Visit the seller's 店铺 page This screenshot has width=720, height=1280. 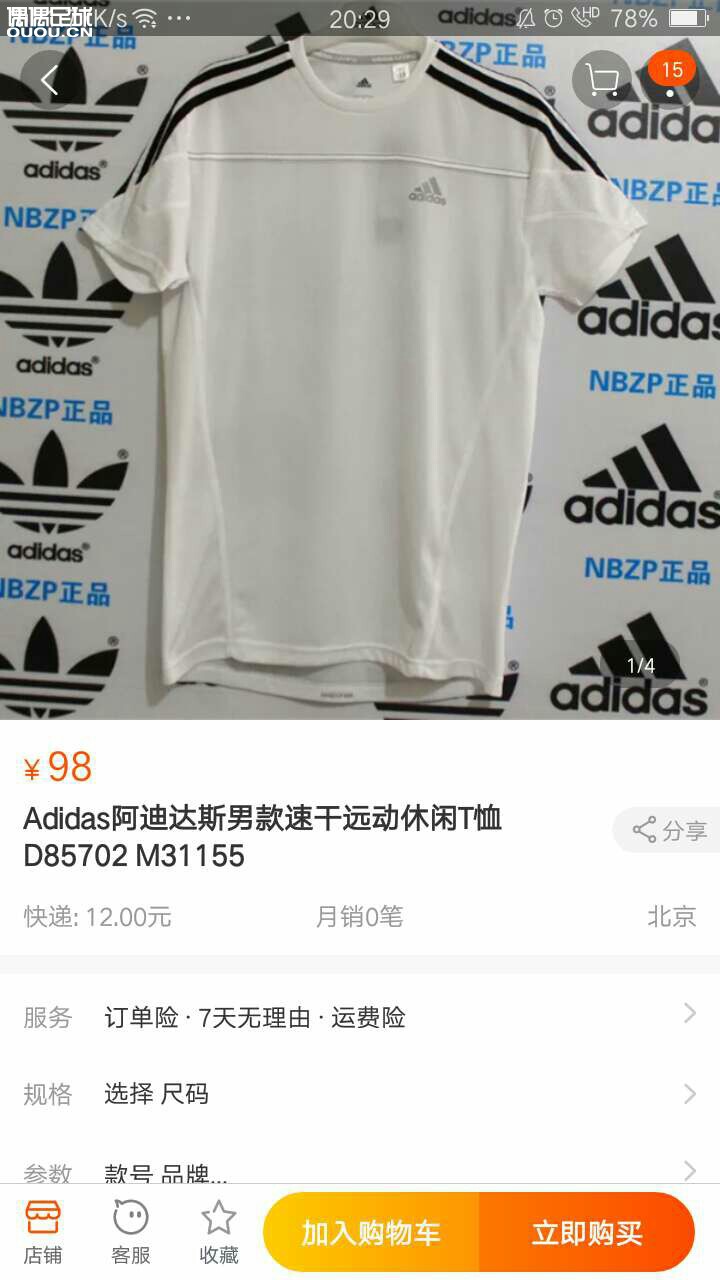tap(43, 1232)
